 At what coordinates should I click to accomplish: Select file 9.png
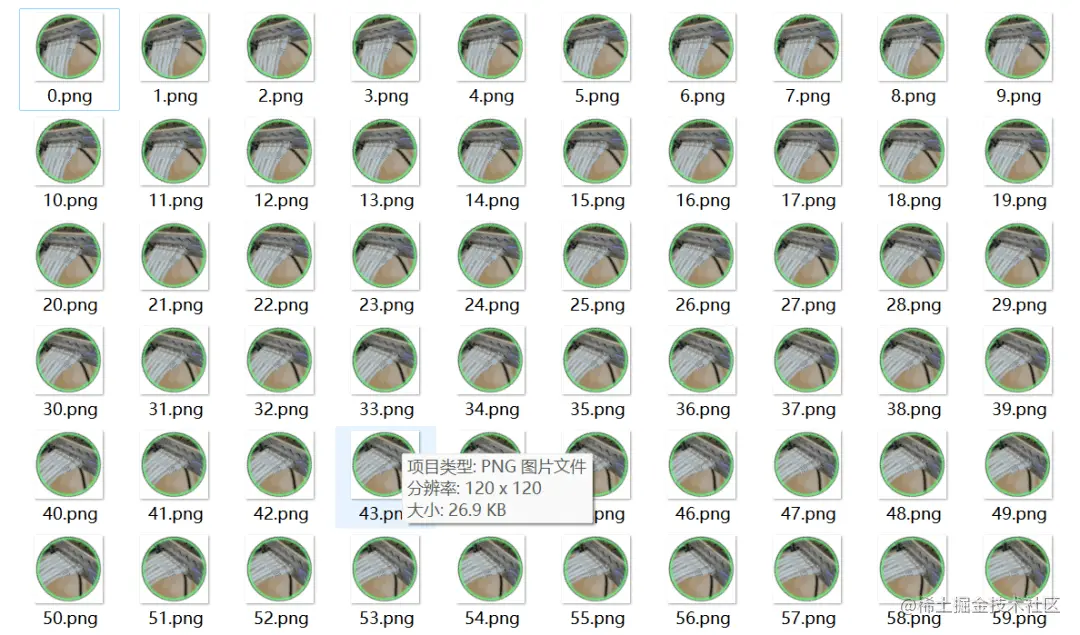(x=1018, y=48)
